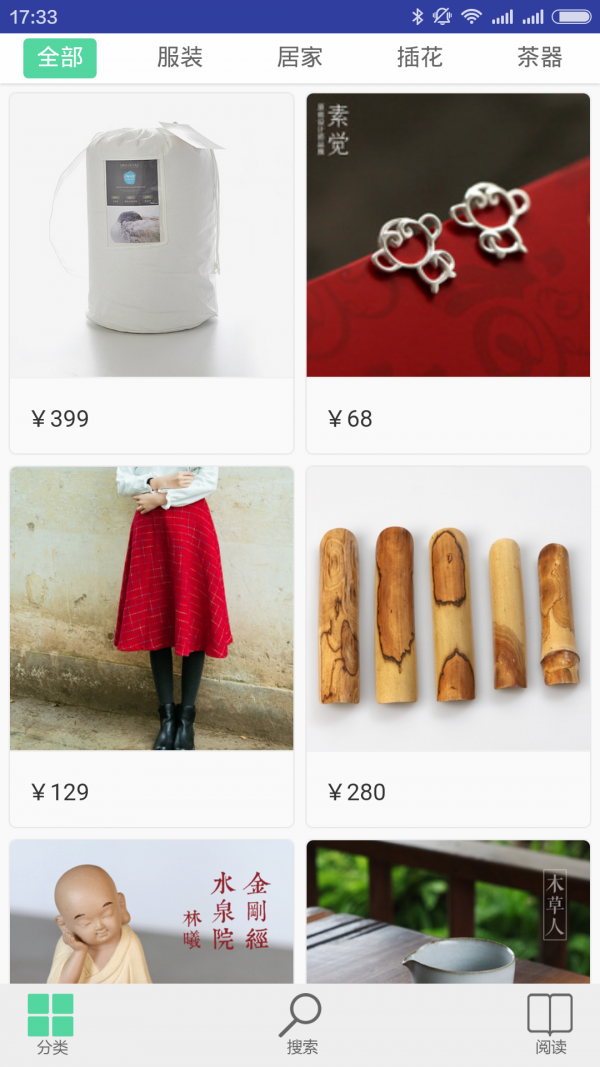Open the 插花 category tab
This screenshot has width=600, height=1067.
pyautogui.click(x=420, y=58)
